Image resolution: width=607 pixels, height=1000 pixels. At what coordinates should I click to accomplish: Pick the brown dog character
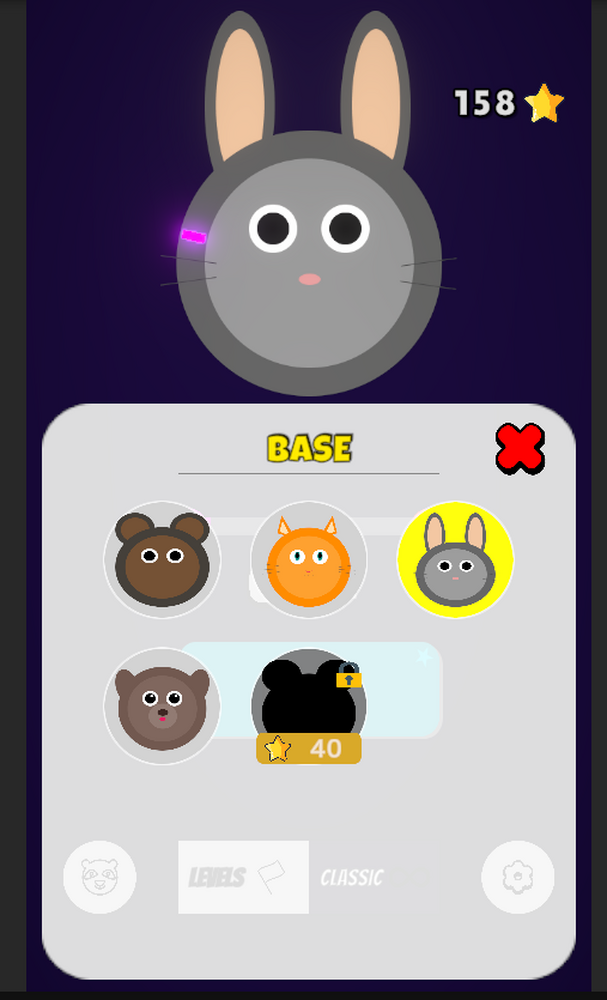click(x=162, y=705)
